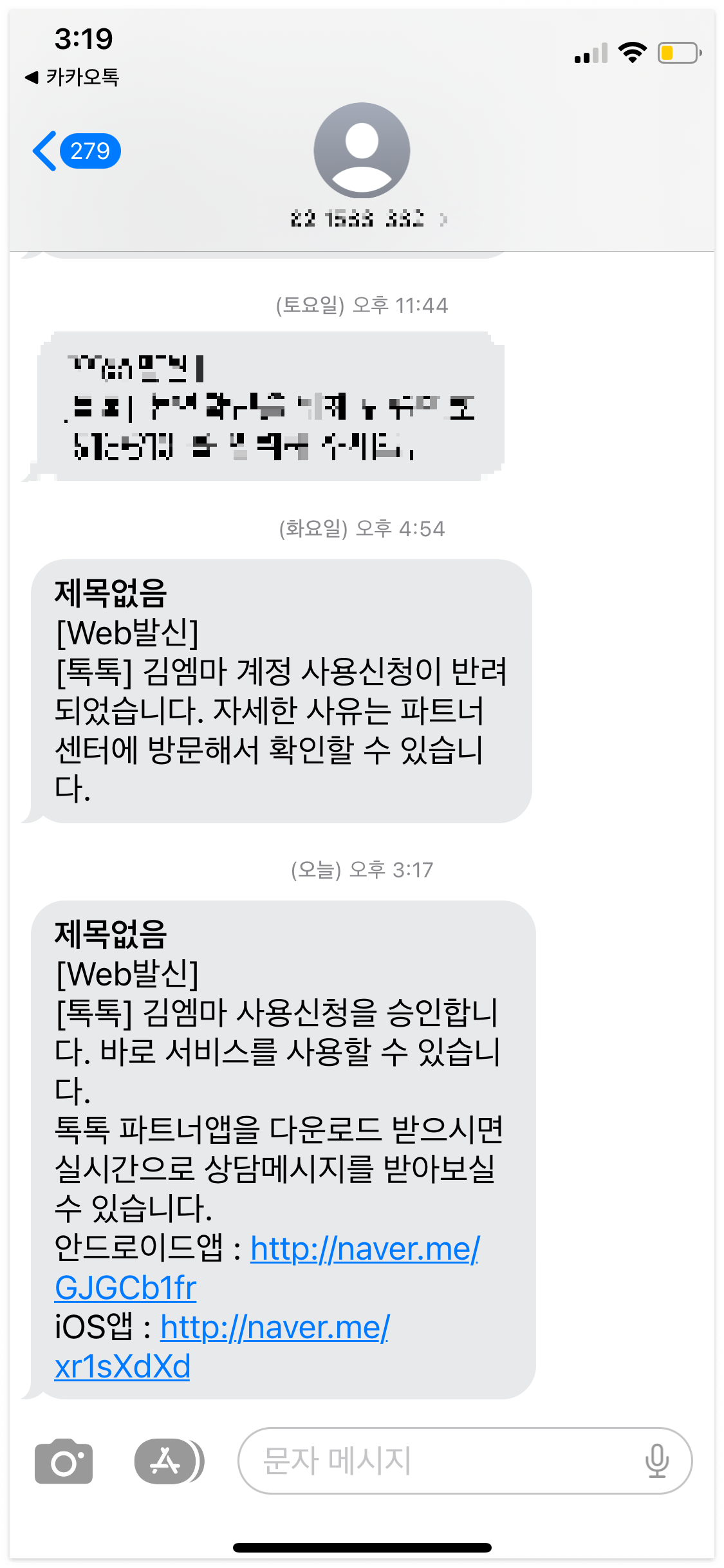724x1568 pixels.
Task: Tap the timestamp (오늘) 오후 3:17
Action: [x=362, y=870]
